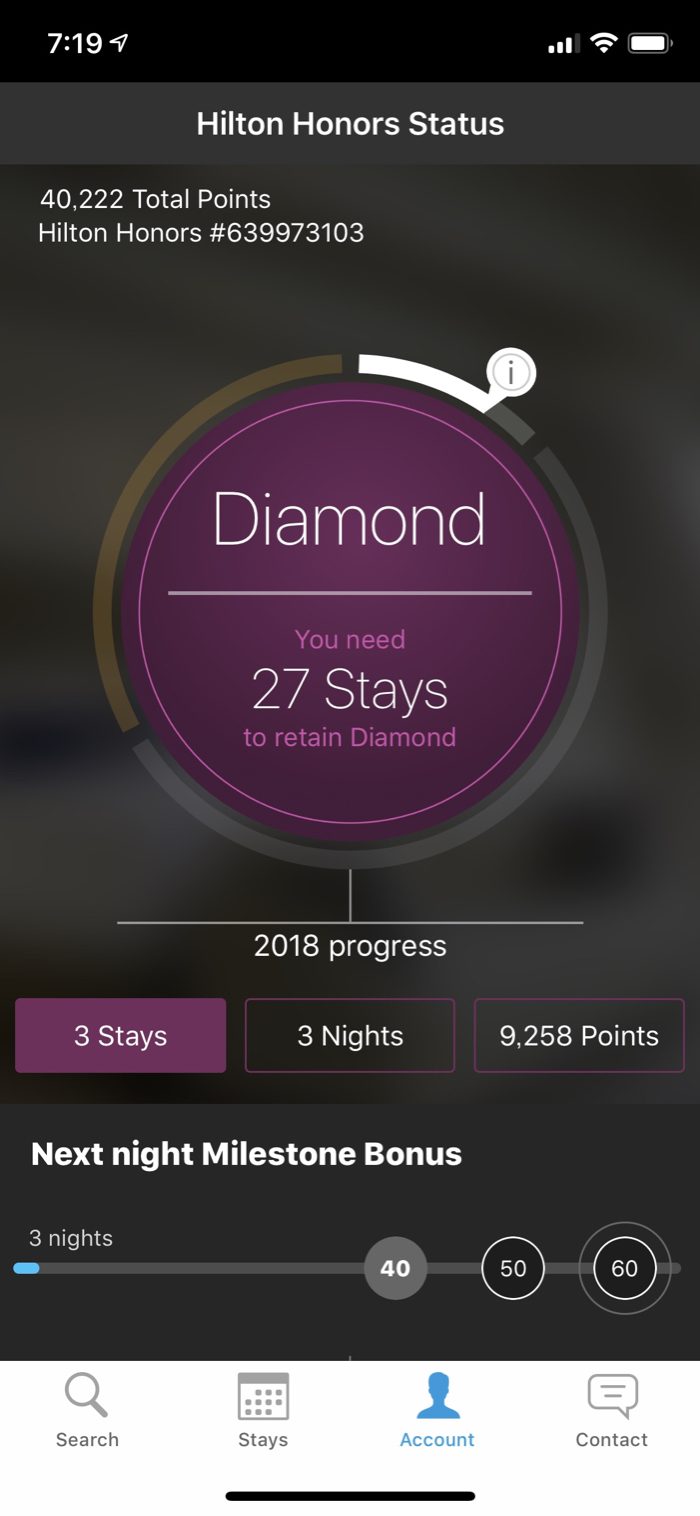Switch to the 3 Nights progress view
This screenshot has height=1516, width=700.
350,1035
